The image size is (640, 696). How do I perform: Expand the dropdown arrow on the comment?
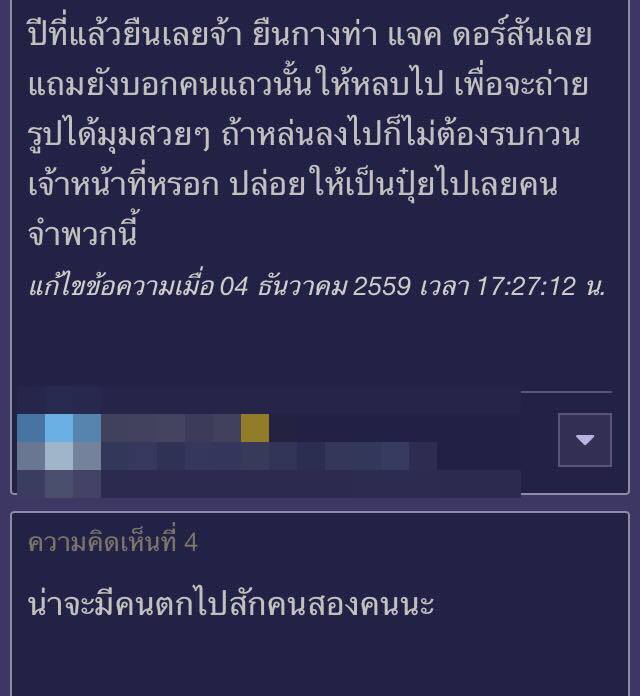585,440
